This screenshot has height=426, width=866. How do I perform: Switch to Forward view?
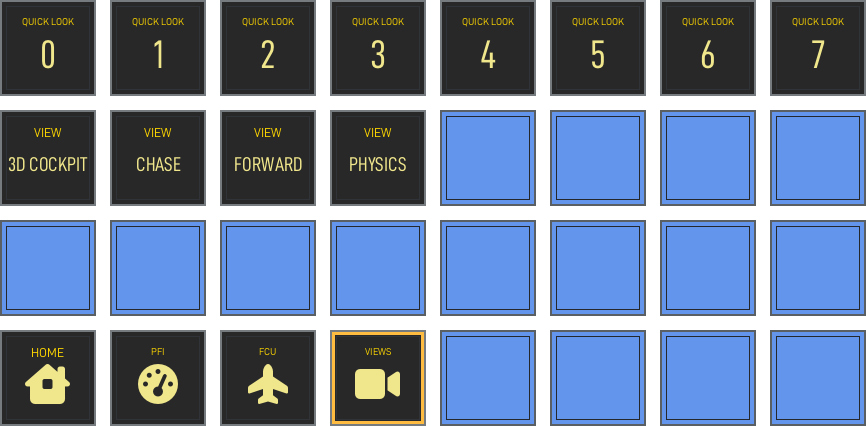268,158
